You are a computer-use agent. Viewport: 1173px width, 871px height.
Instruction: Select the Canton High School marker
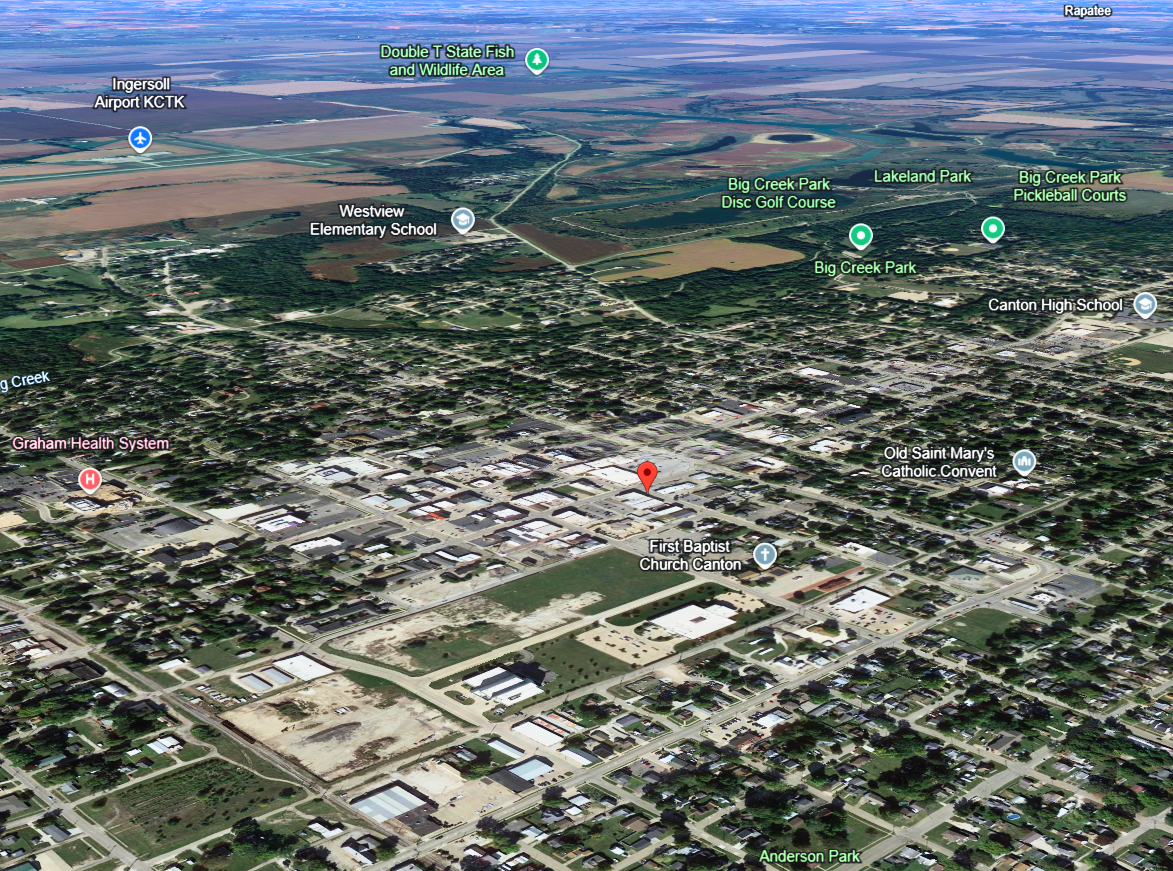[x=1145, y=305]
